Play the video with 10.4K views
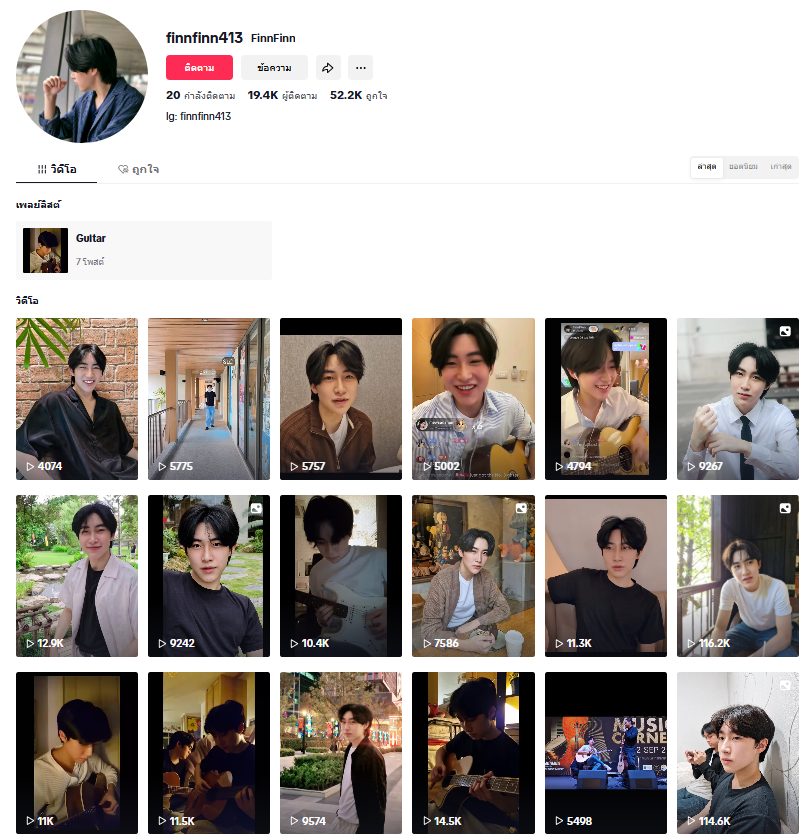 (x=341, y=575)
